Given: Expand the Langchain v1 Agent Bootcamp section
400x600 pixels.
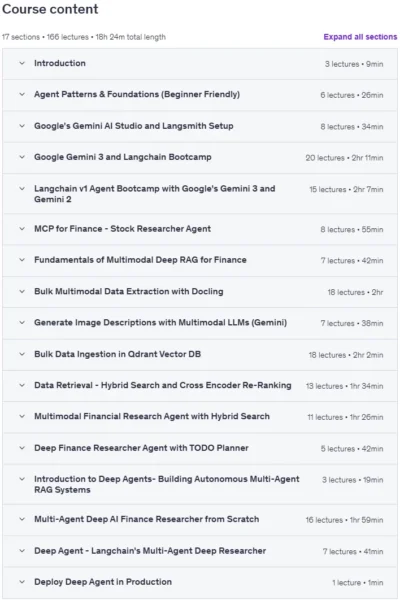Looking at the screenshot, I should (x=200, y=194).
